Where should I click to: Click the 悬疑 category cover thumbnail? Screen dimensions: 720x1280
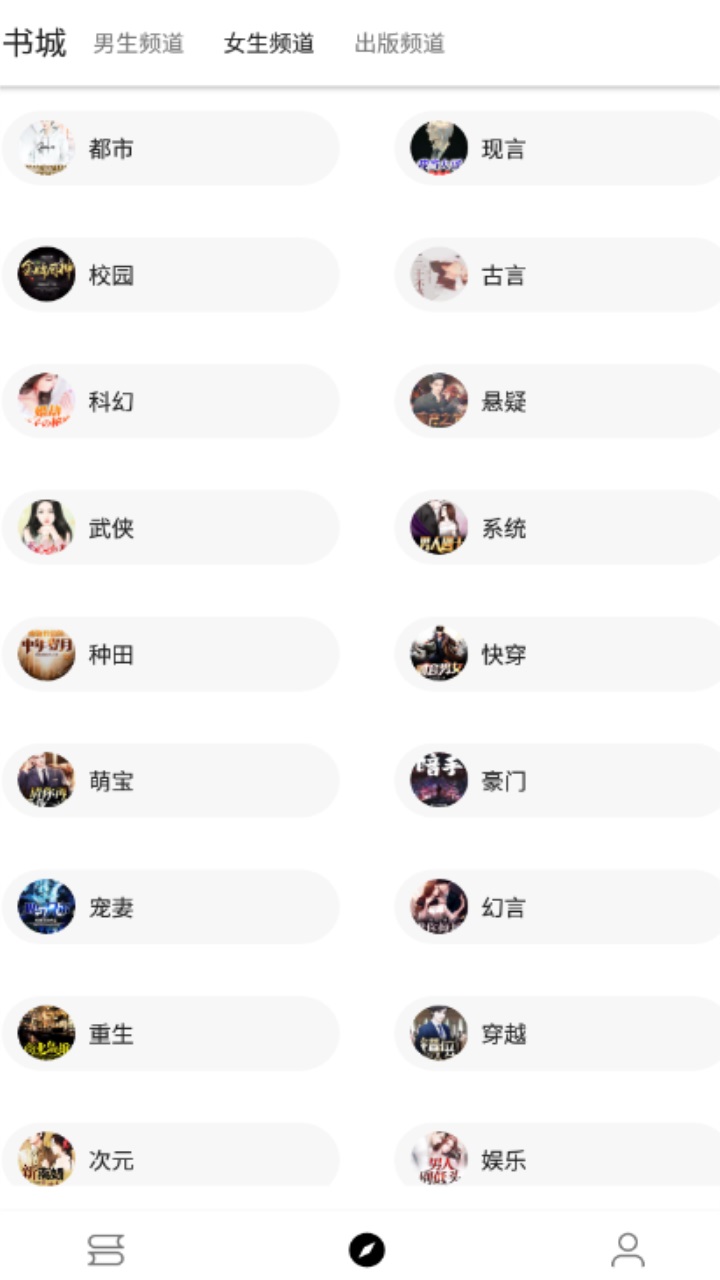pyautogui.click(x=437, y=401)
